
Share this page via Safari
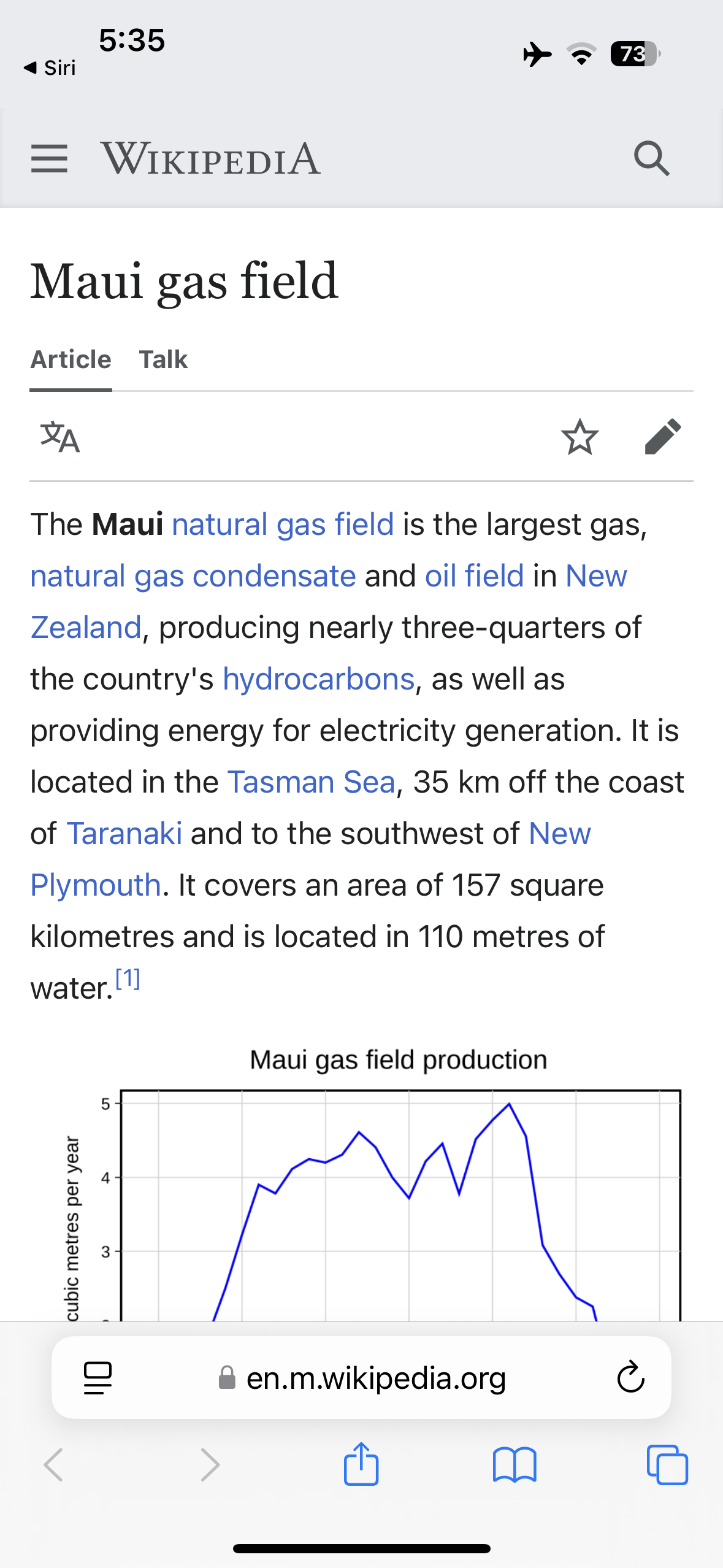tap(361, 1464)
